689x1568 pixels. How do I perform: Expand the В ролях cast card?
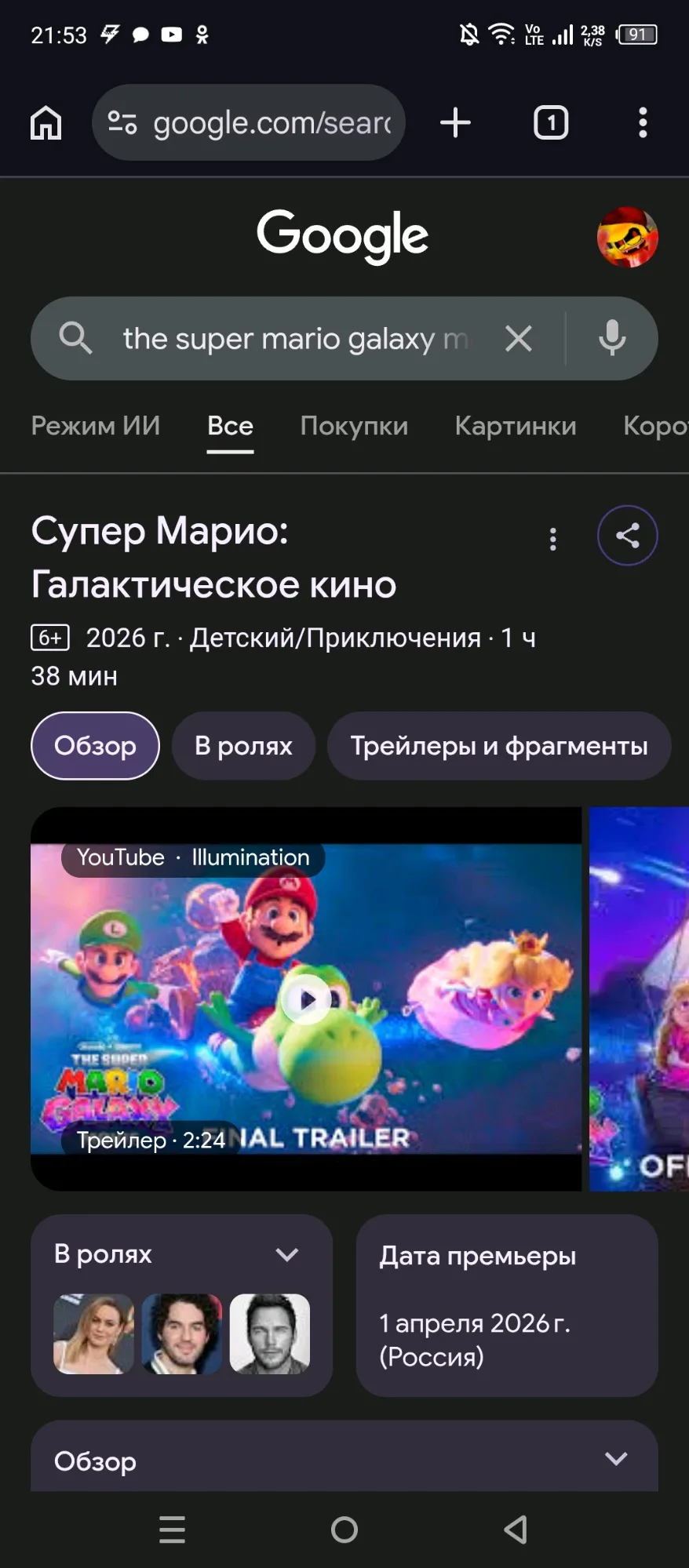(x=287, y=1255)
